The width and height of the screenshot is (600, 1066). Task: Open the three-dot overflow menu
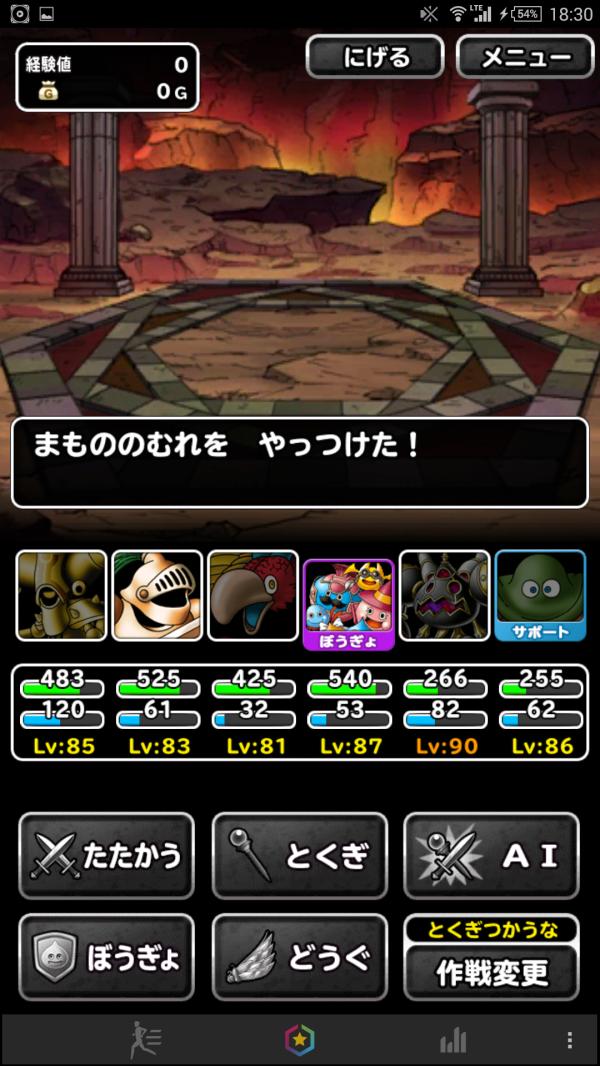pos(570,1041)
